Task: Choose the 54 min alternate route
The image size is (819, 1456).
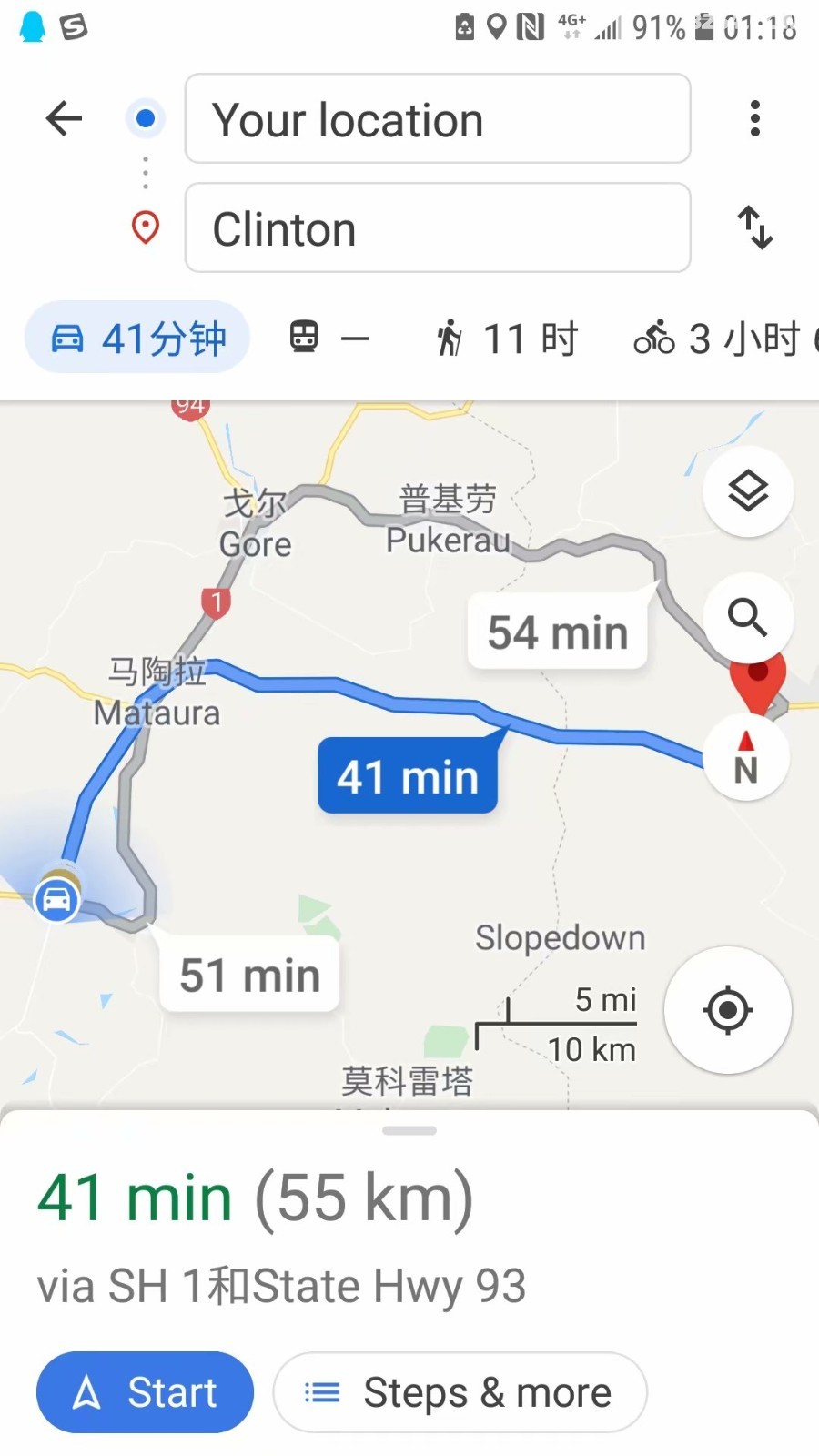Action: point(557,632)
